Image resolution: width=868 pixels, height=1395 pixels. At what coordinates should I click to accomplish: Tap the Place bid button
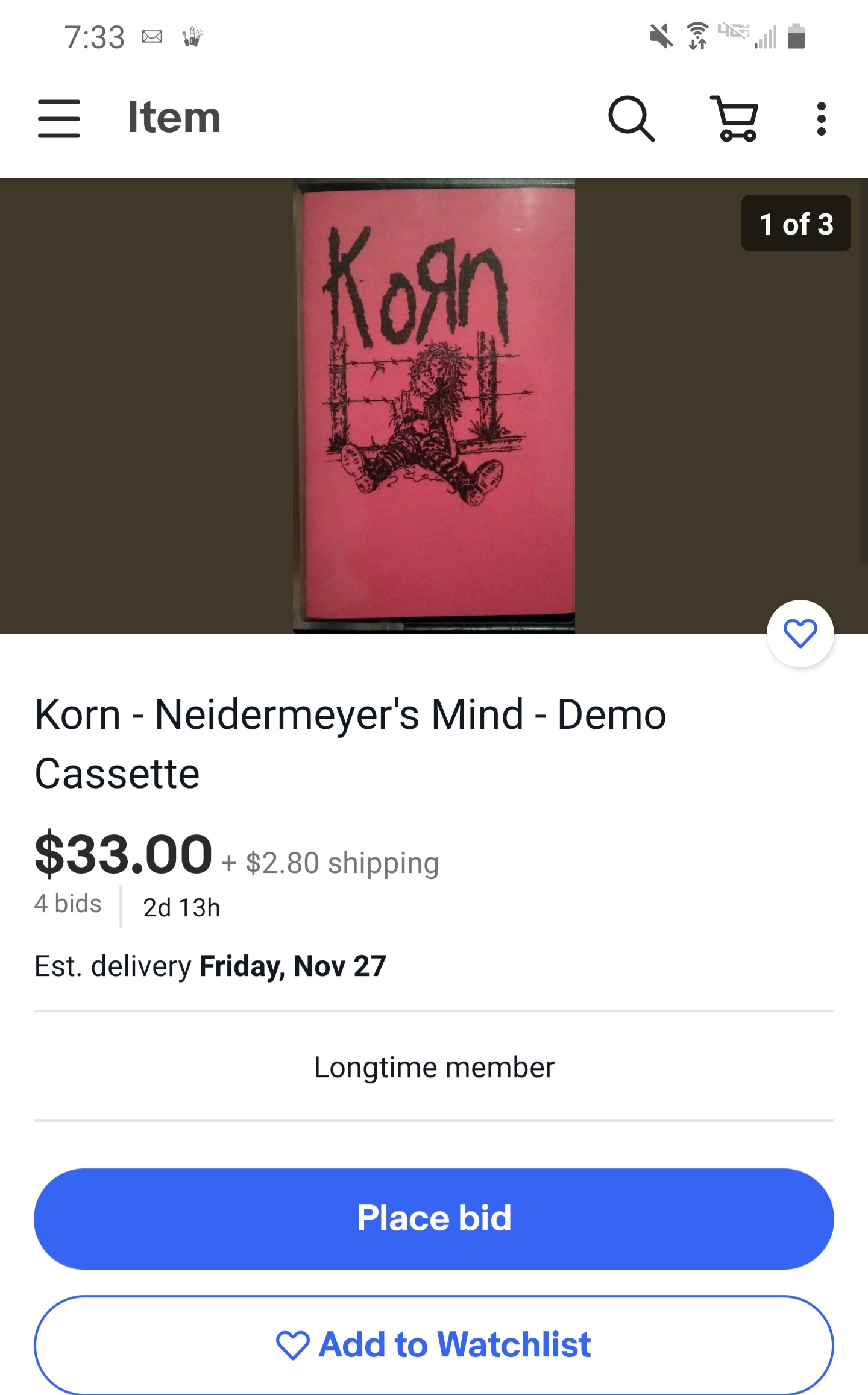434,1218
